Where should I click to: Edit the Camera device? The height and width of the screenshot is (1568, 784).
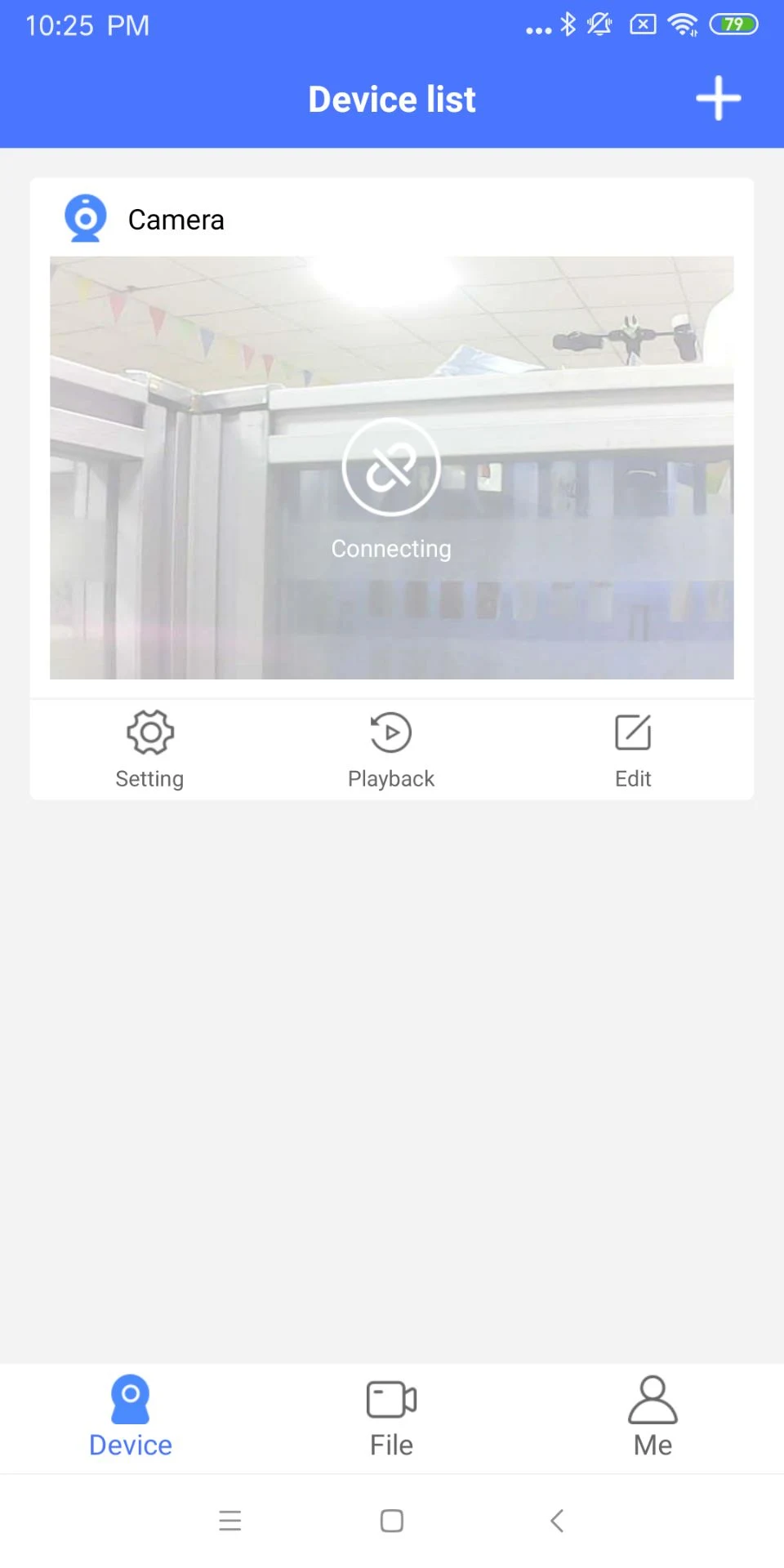click(633, 749)
